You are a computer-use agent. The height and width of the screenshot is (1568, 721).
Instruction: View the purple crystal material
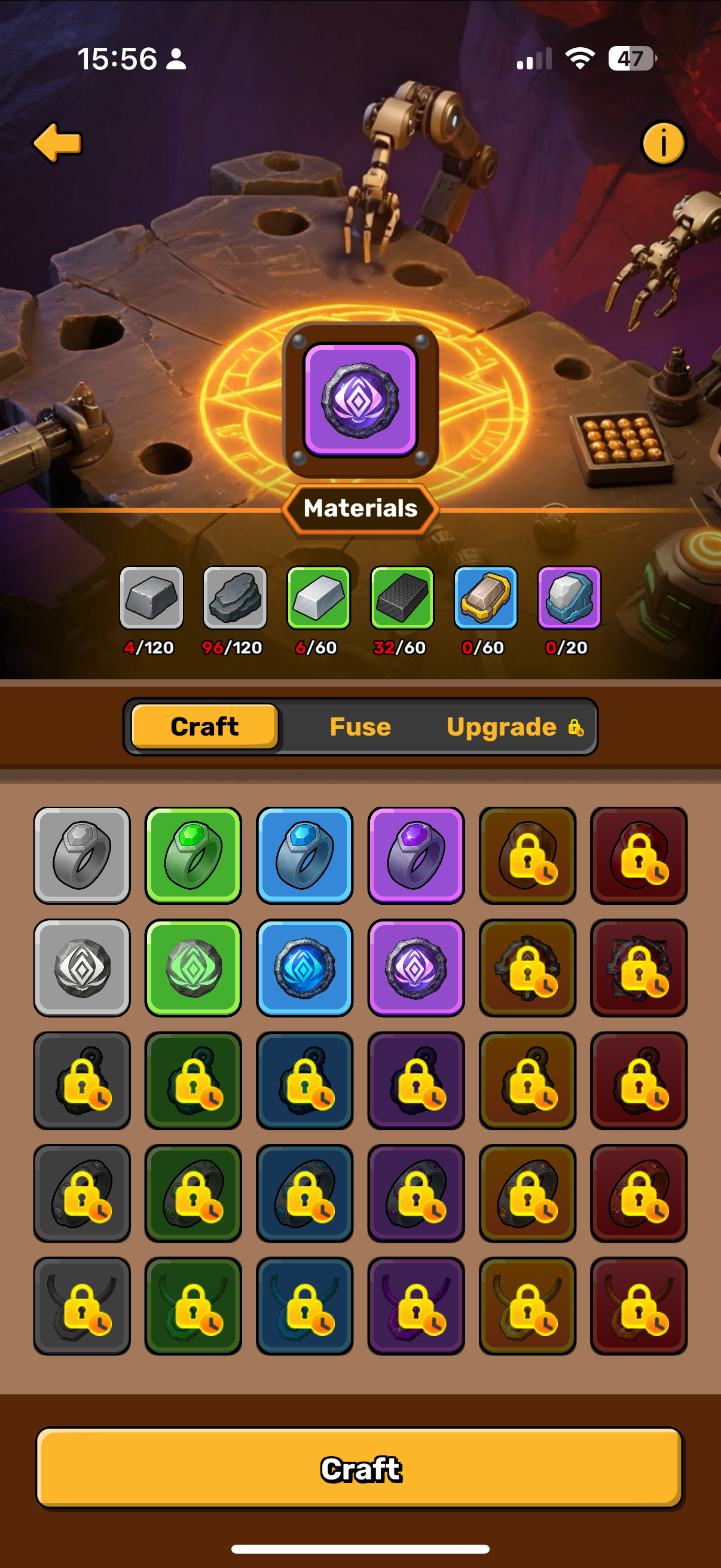click(x=569, y=598)
